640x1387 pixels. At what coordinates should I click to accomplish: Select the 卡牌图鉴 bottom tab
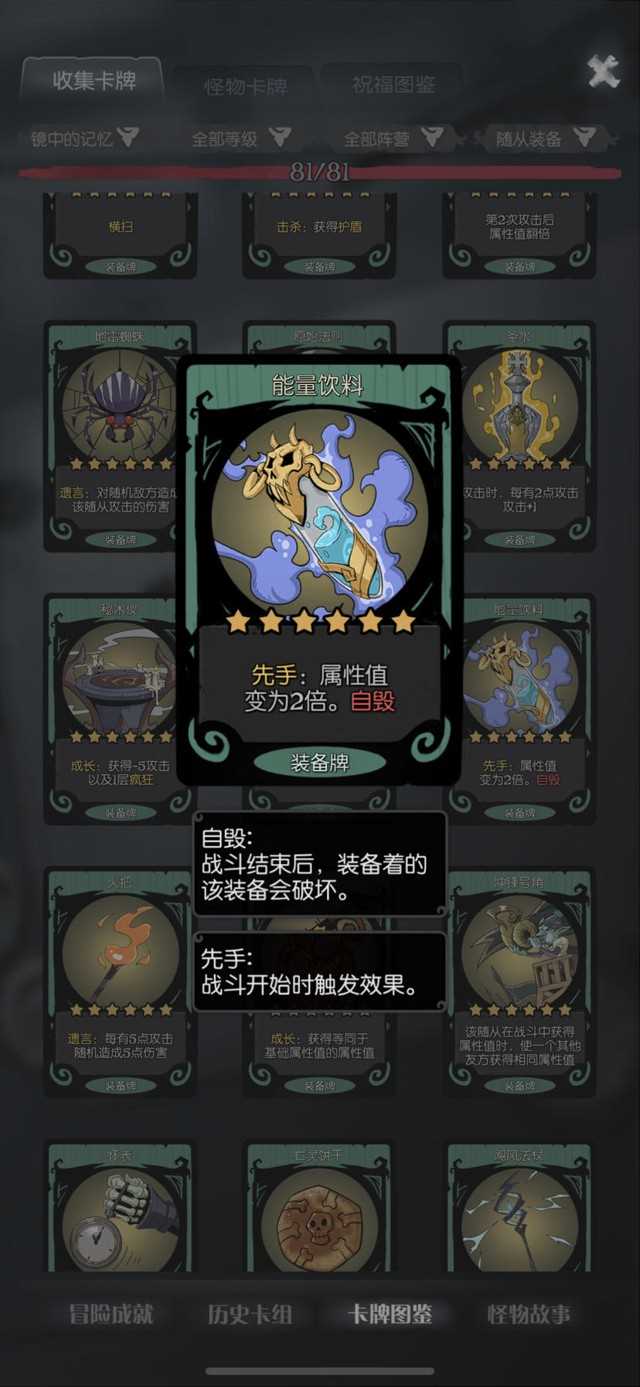click(x=389, y=1314)
